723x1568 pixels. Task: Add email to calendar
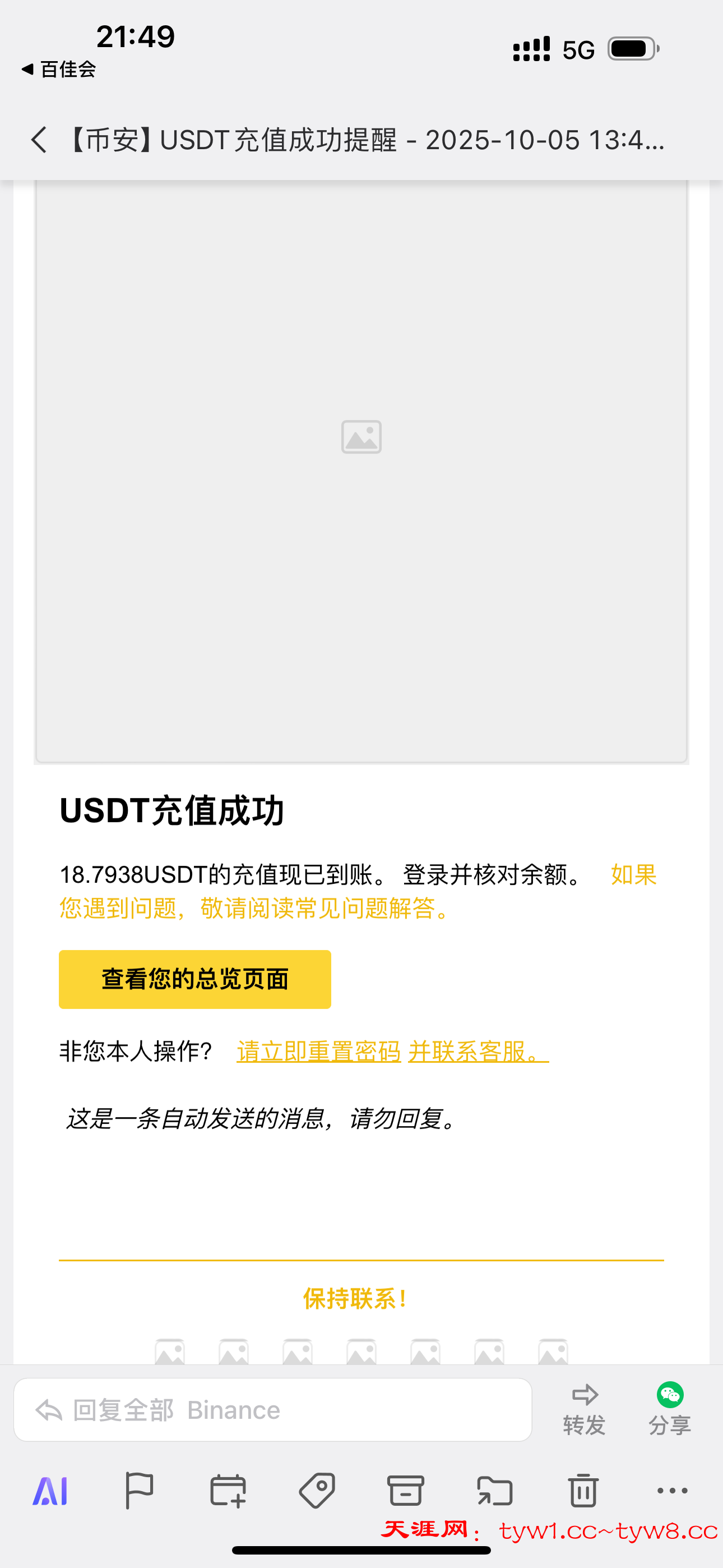228,1491
